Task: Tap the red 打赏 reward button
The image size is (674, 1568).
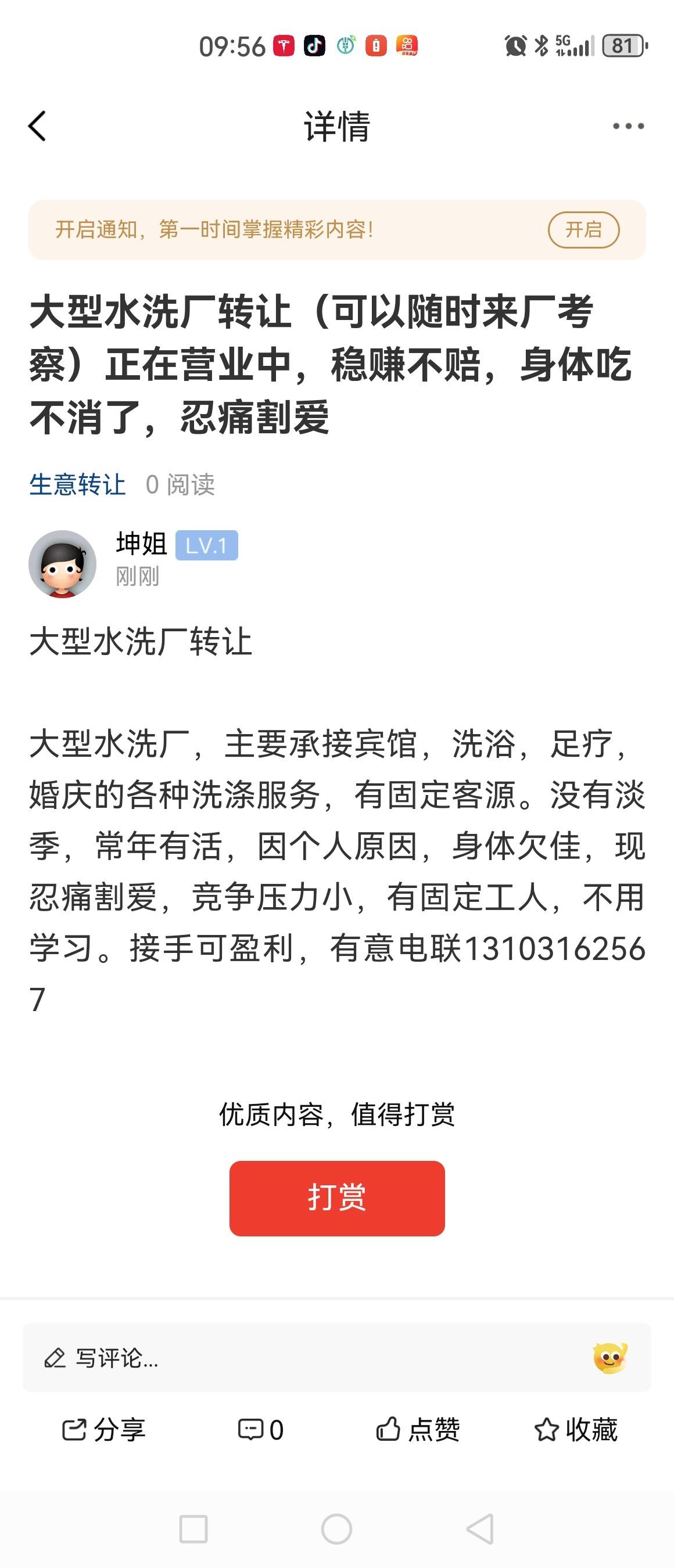Action: (336, 1198)
